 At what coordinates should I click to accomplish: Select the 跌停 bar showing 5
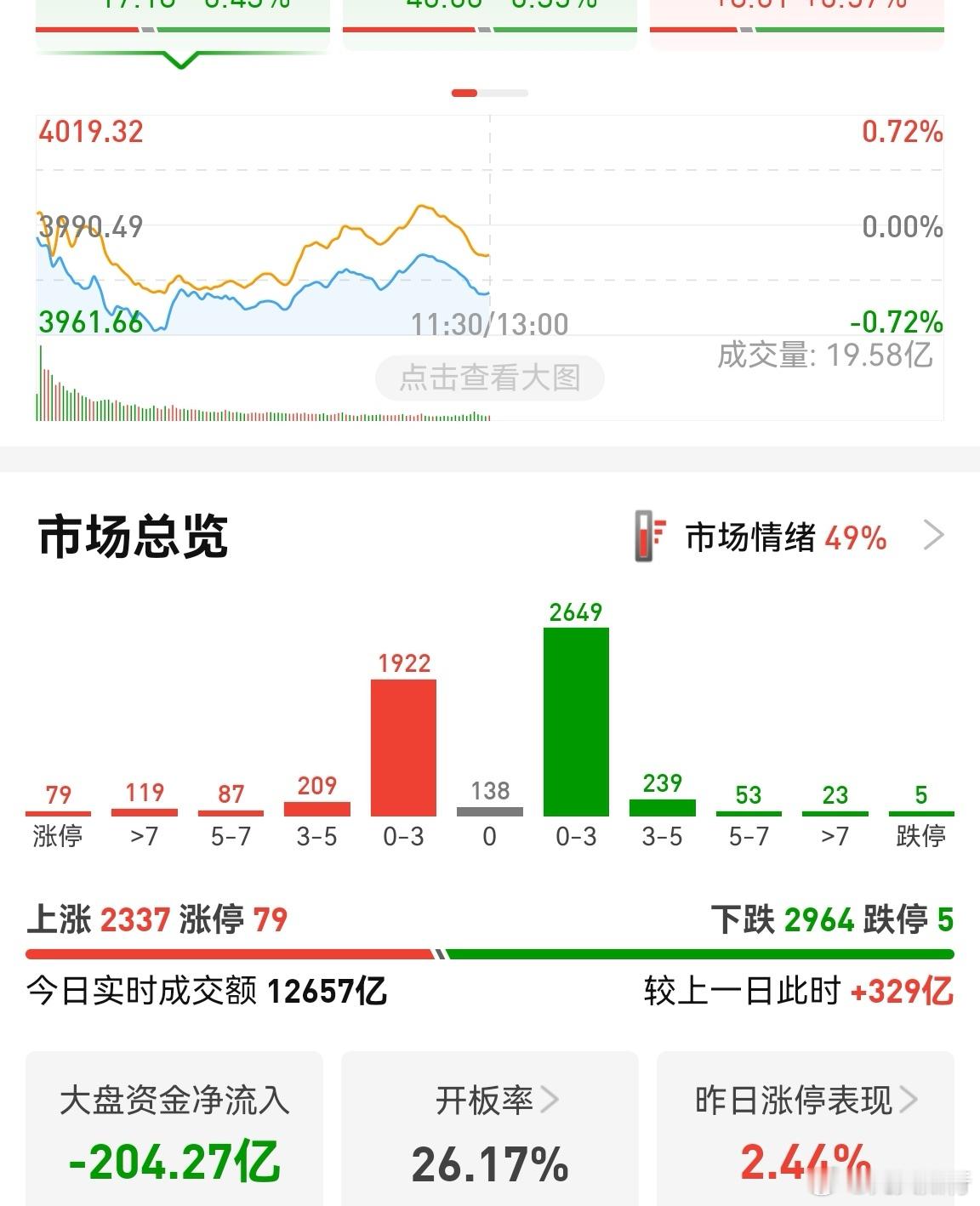(x=920, y=812)
